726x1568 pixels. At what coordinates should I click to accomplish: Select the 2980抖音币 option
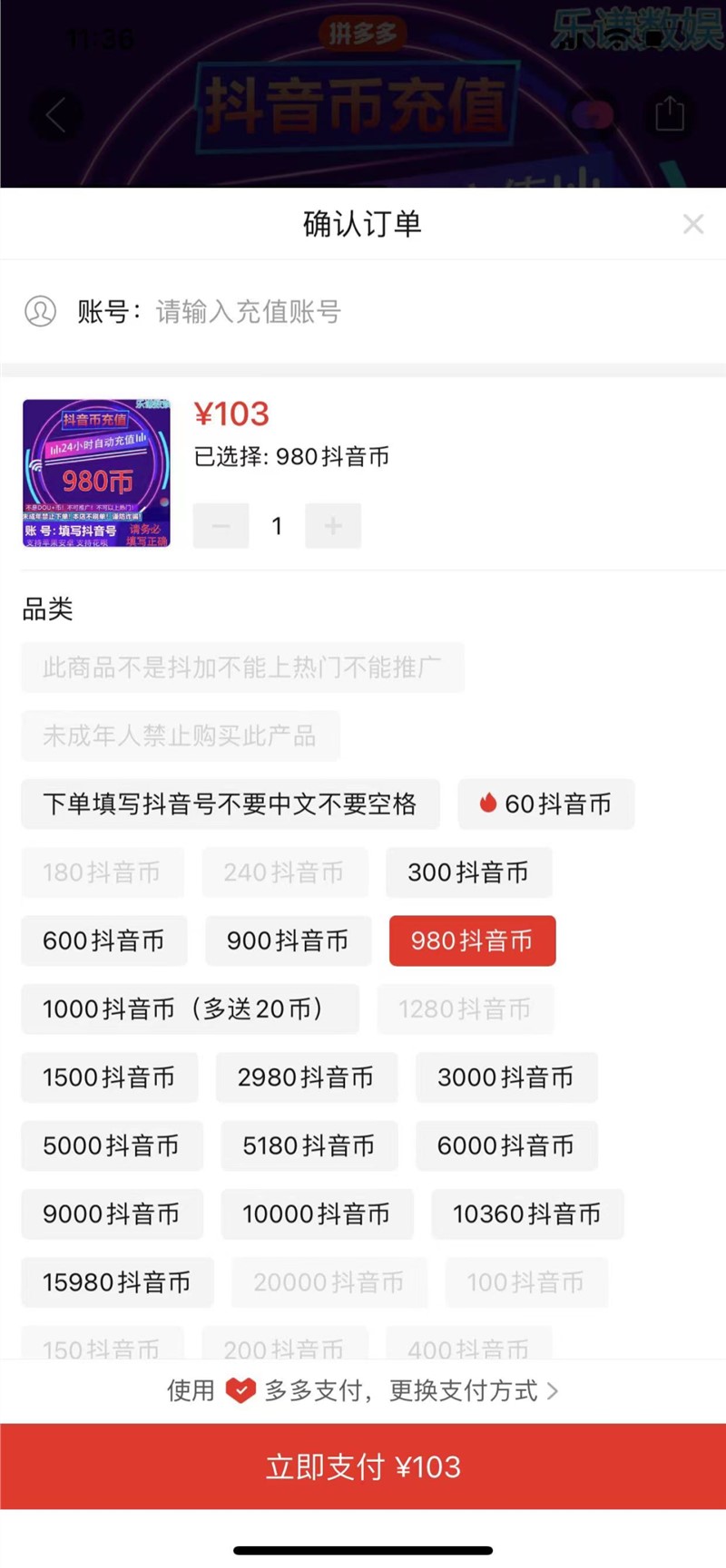point(306,1077)
